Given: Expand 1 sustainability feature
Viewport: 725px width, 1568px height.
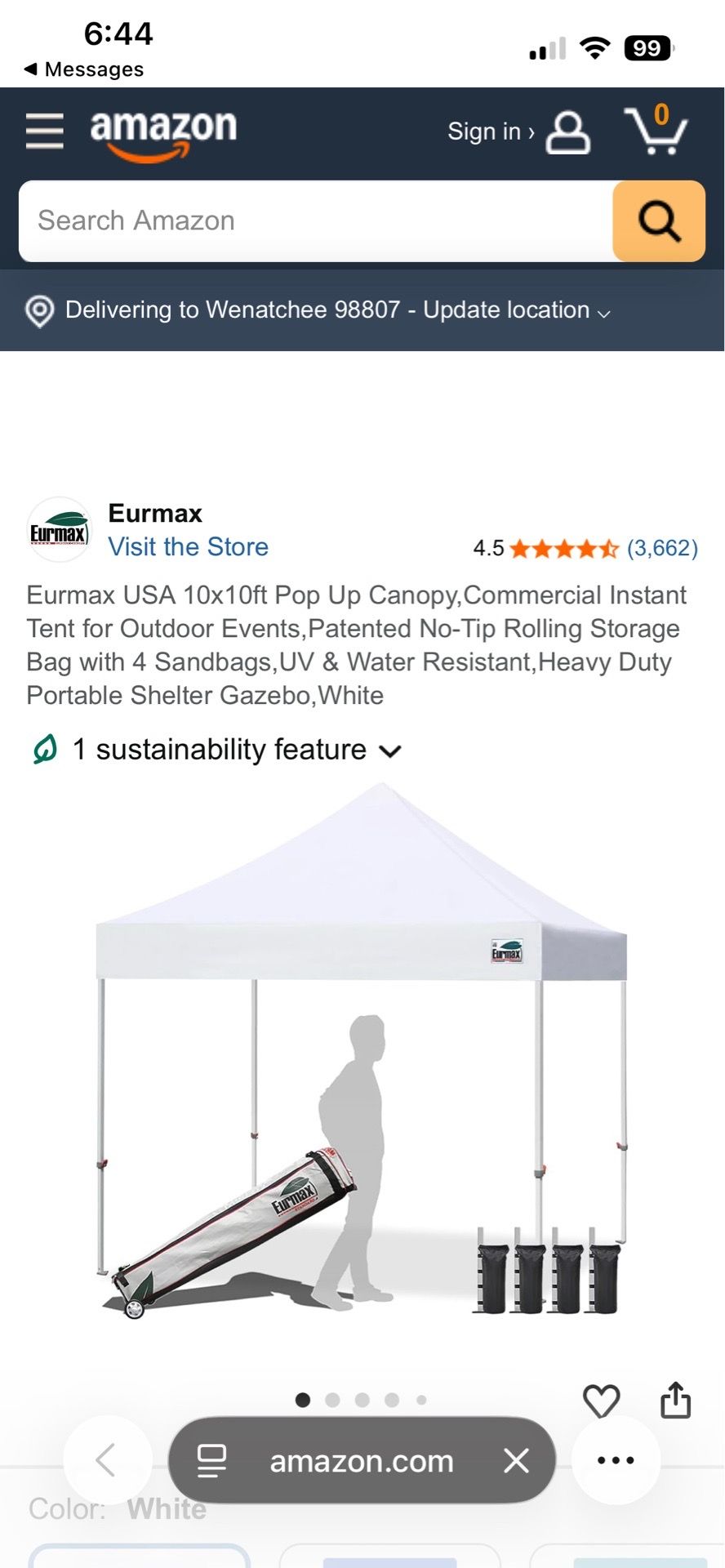Looking at the screenshot, I should [217, 750].
